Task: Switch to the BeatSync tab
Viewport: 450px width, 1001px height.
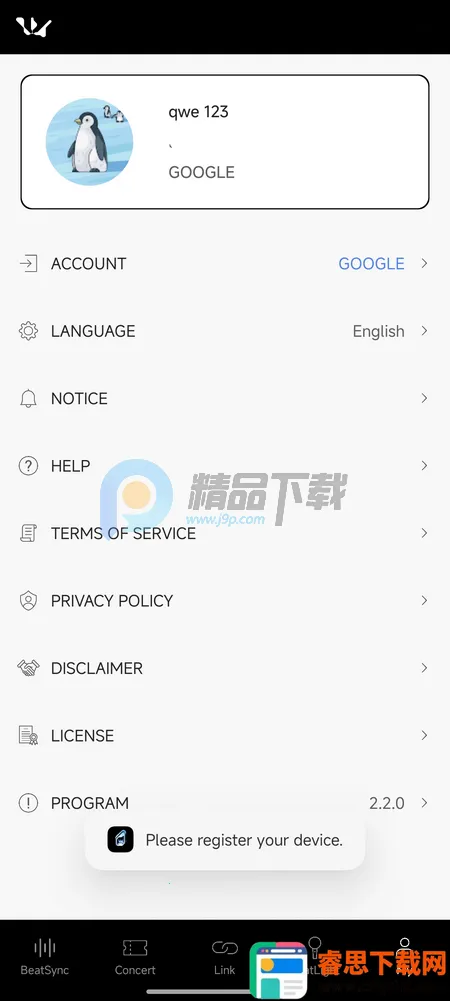Action: click(x=45, y=956)
